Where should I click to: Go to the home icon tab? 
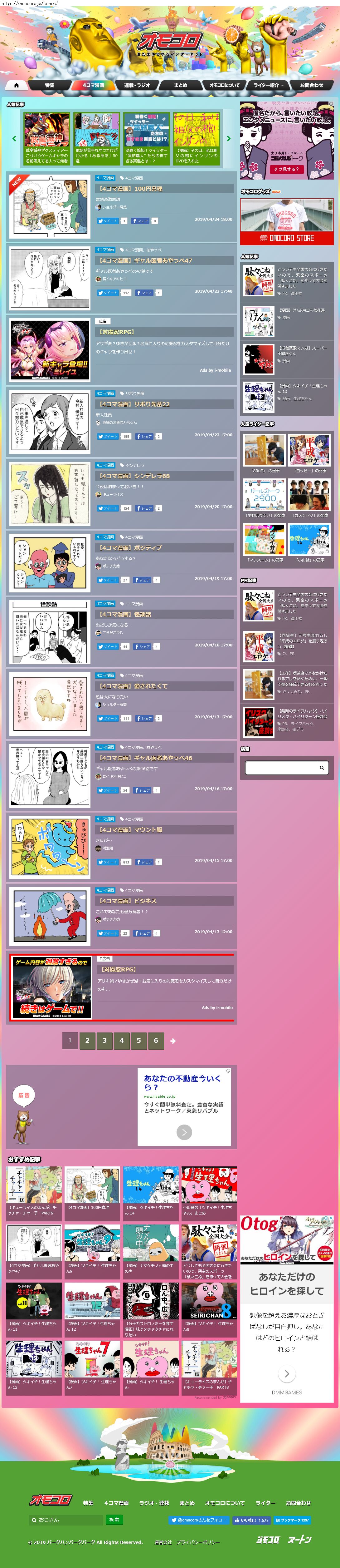coord(17,85)
